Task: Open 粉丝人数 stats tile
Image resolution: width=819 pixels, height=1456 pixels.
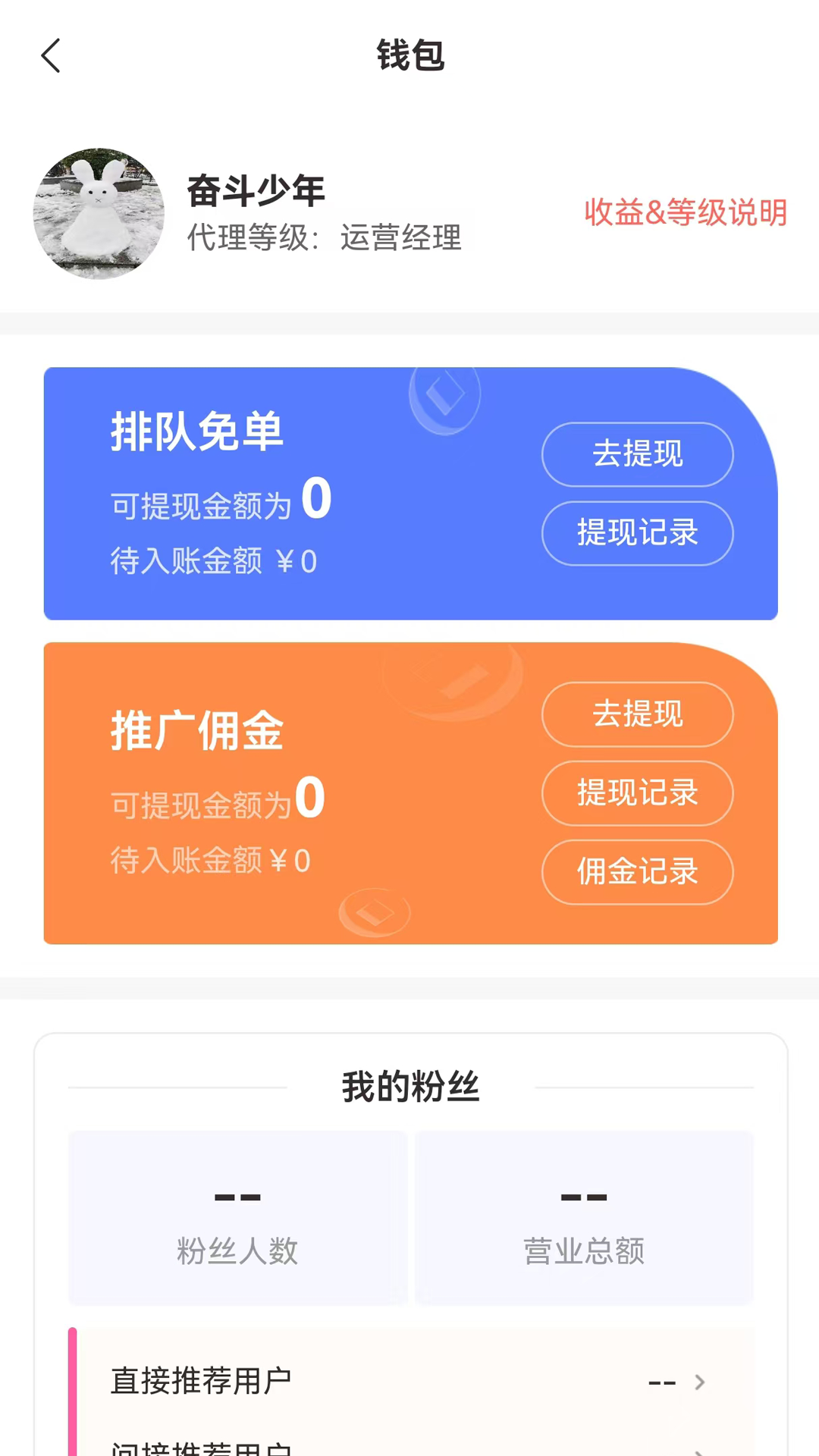Action: point(237,1218)
